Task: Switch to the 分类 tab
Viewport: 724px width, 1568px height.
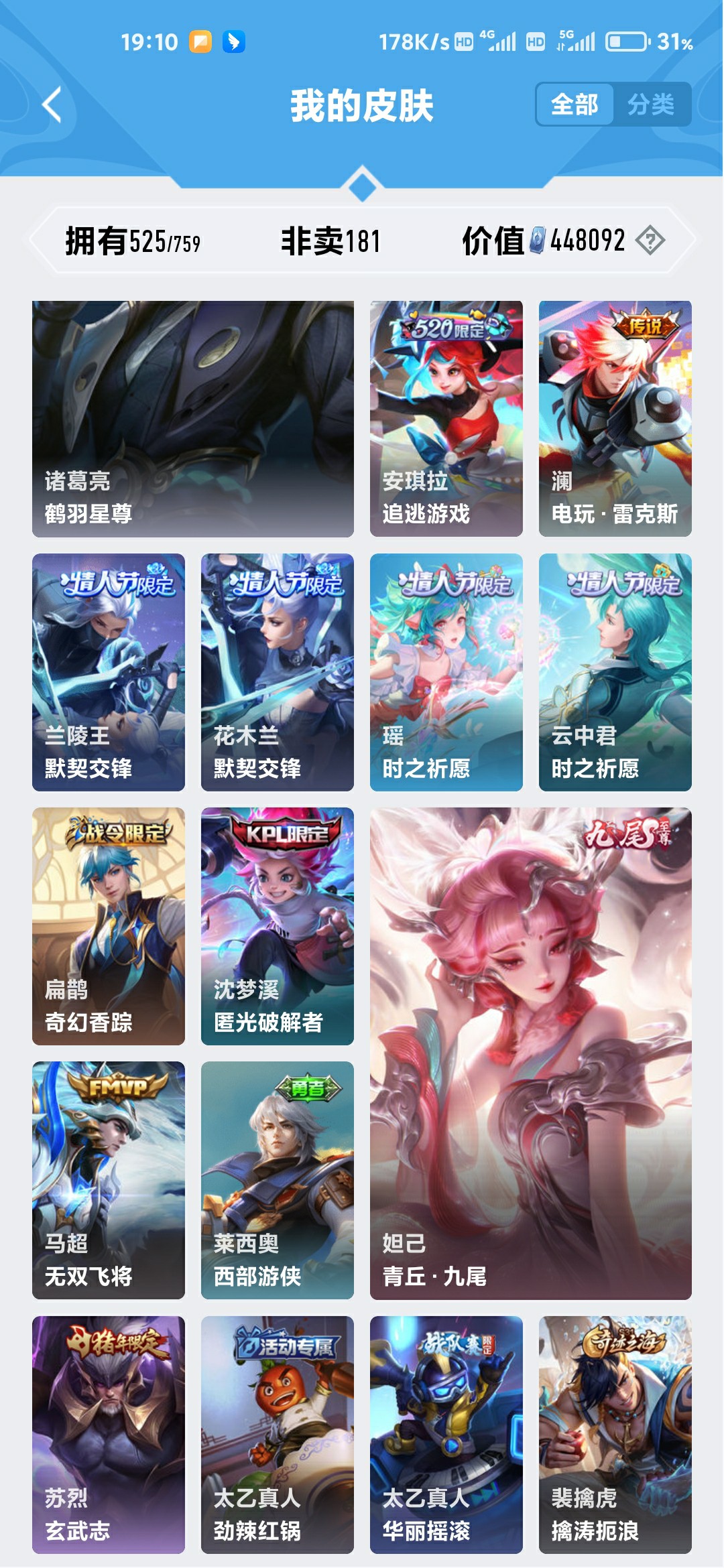Action: (x=651, y=105)
